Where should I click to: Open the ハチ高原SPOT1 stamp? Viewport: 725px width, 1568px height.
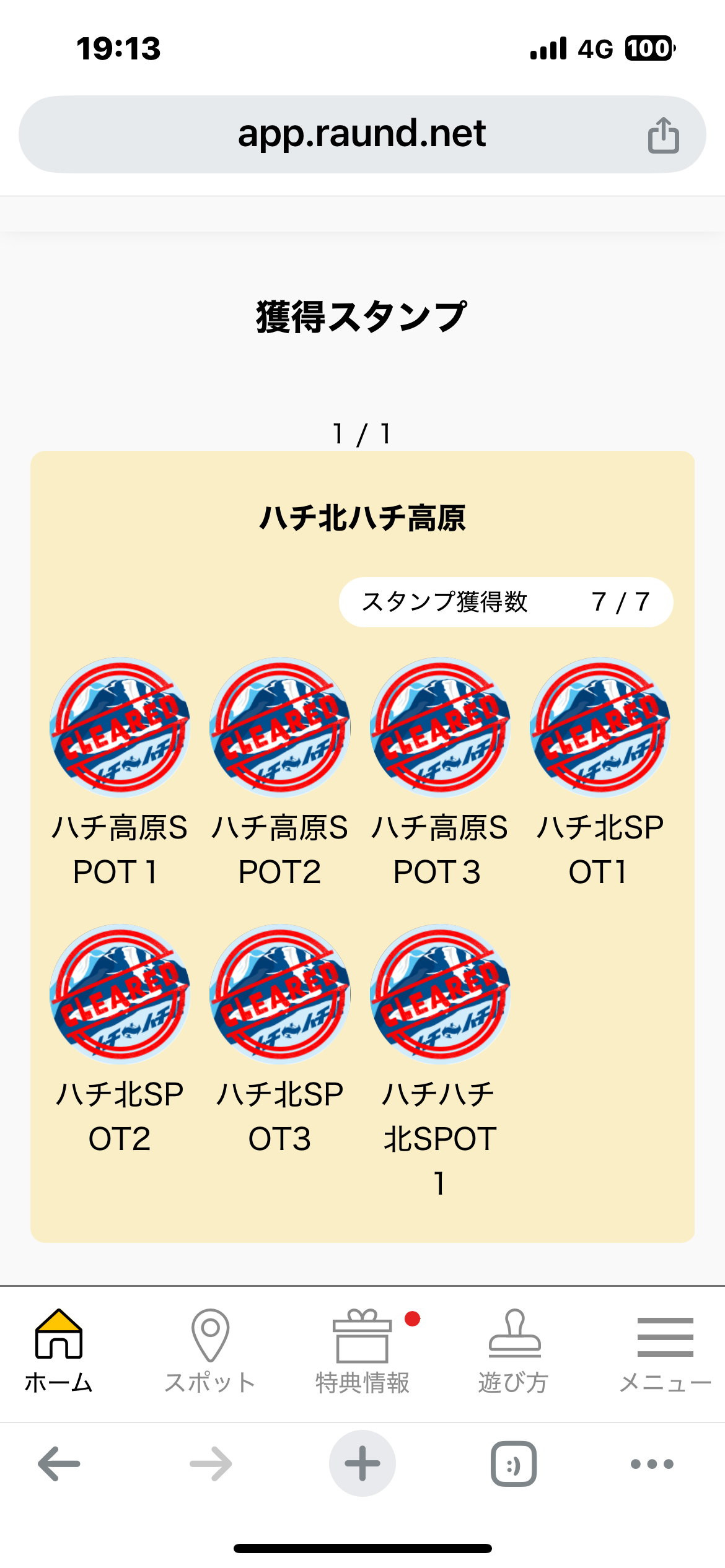[x=120, y=727]
